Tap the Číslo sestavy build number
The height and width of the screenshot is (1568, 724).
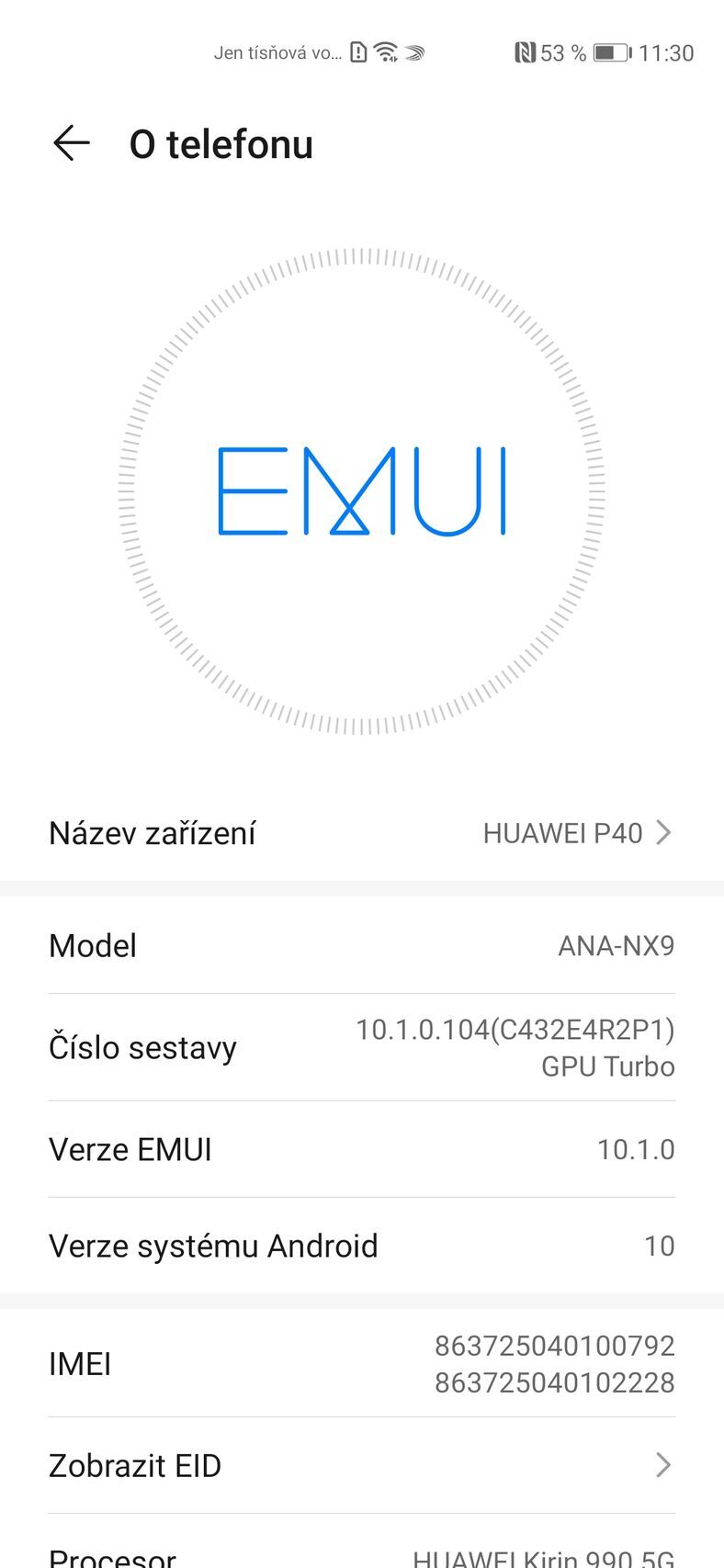[362, 1047]
